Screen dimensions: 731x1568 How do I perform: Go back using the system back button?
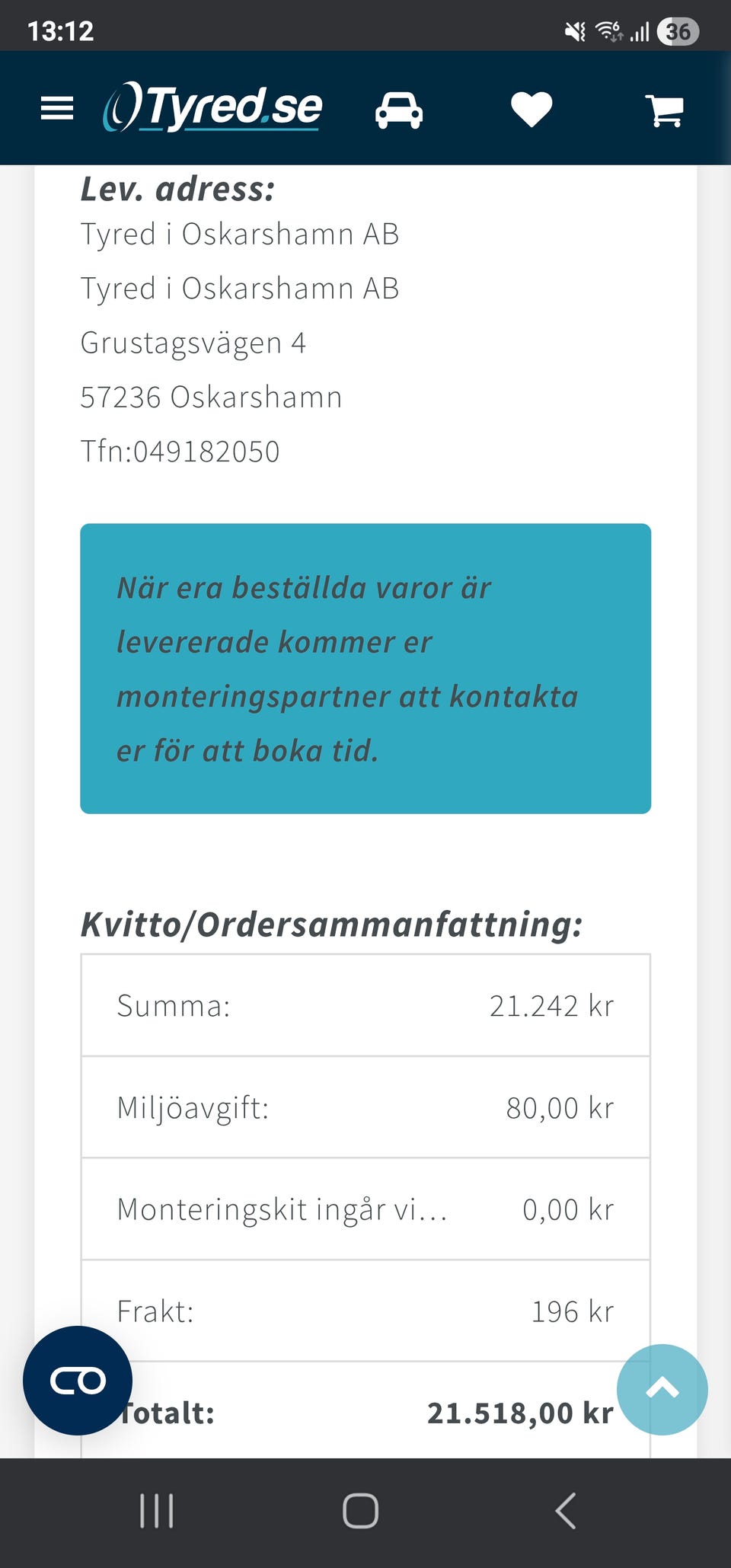coord(566,1511)
